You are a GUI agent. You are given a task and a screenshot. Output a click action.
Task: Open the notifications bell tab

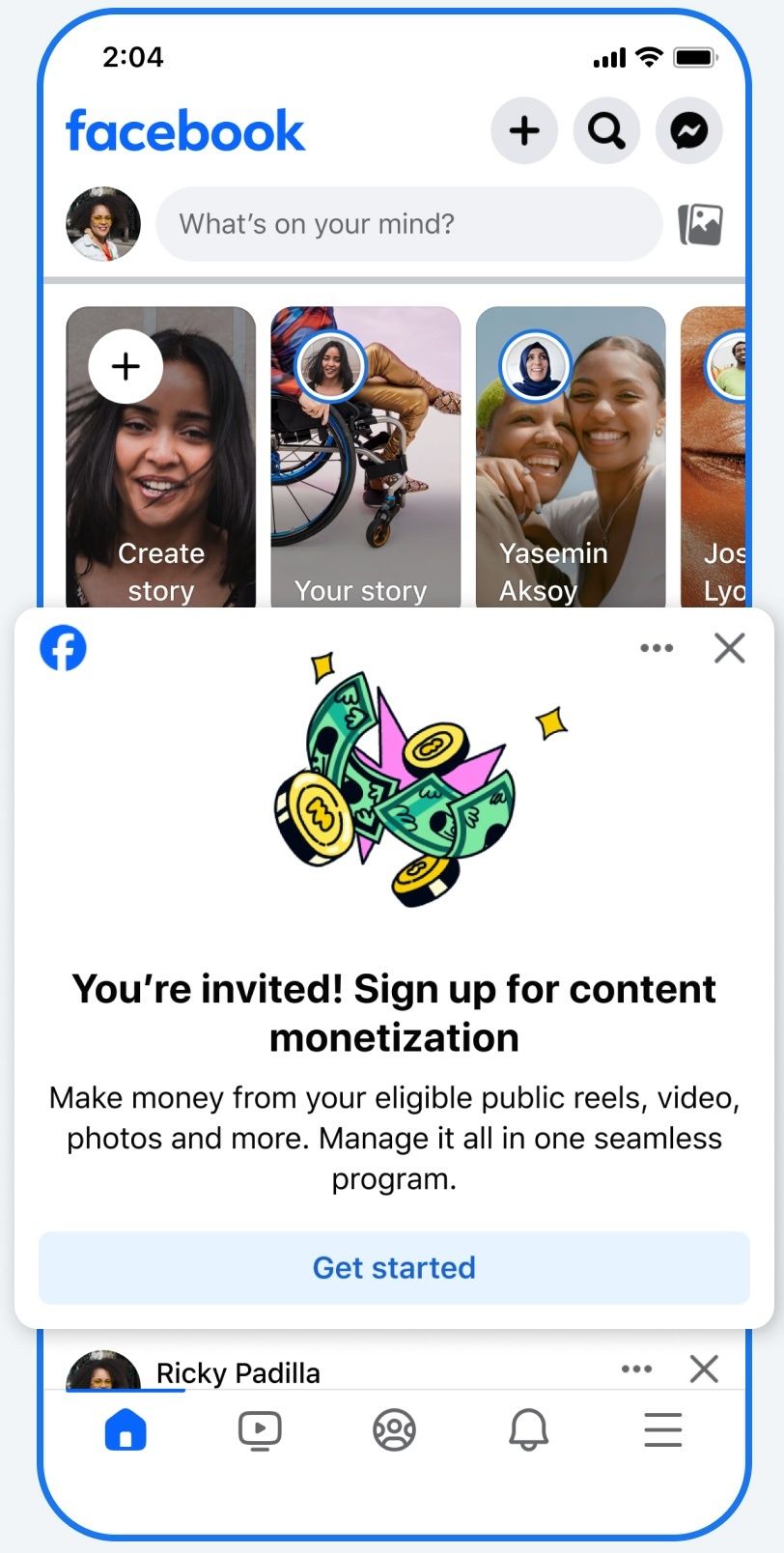[x=528, y=1430]
